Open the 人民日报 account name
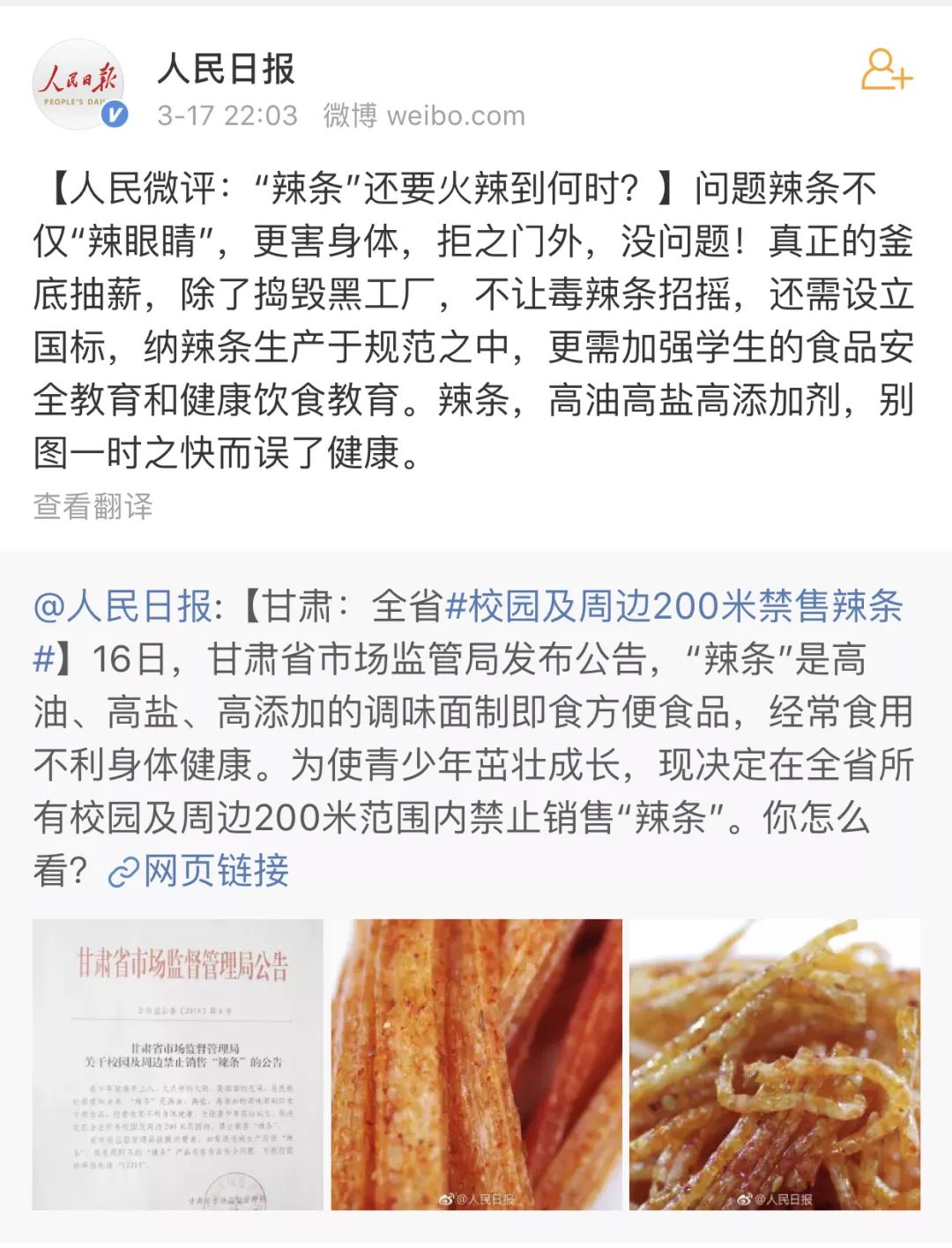 (x=227, y=69)
